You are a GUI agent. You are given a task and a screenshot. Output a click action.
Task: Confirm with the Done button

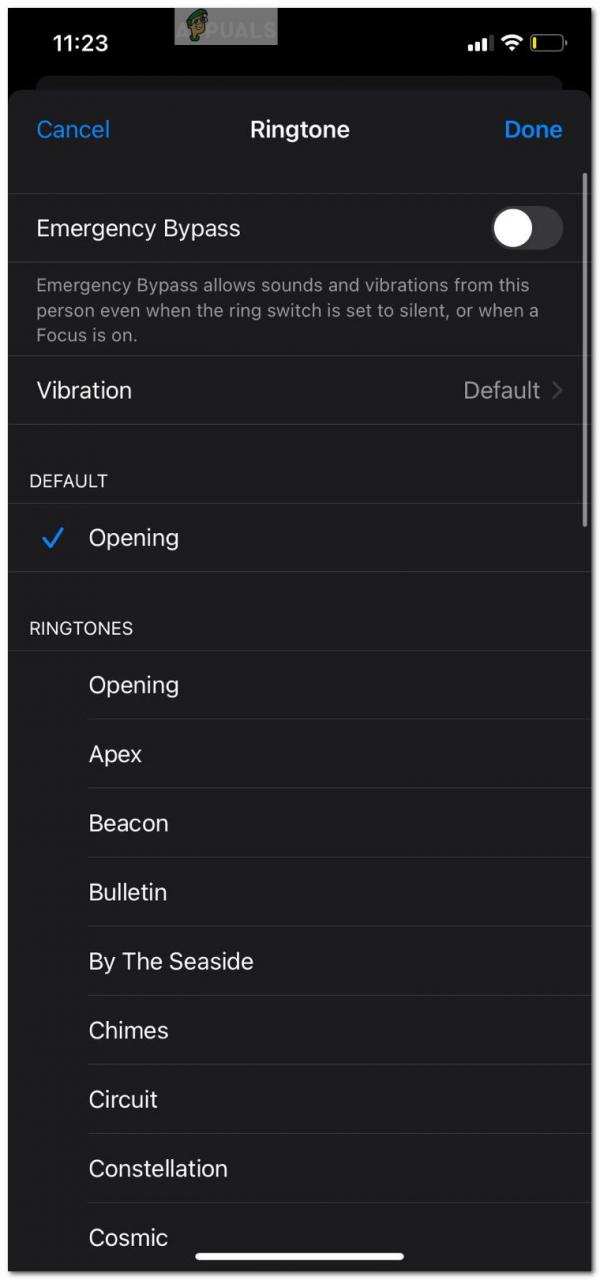pos(532,130)
